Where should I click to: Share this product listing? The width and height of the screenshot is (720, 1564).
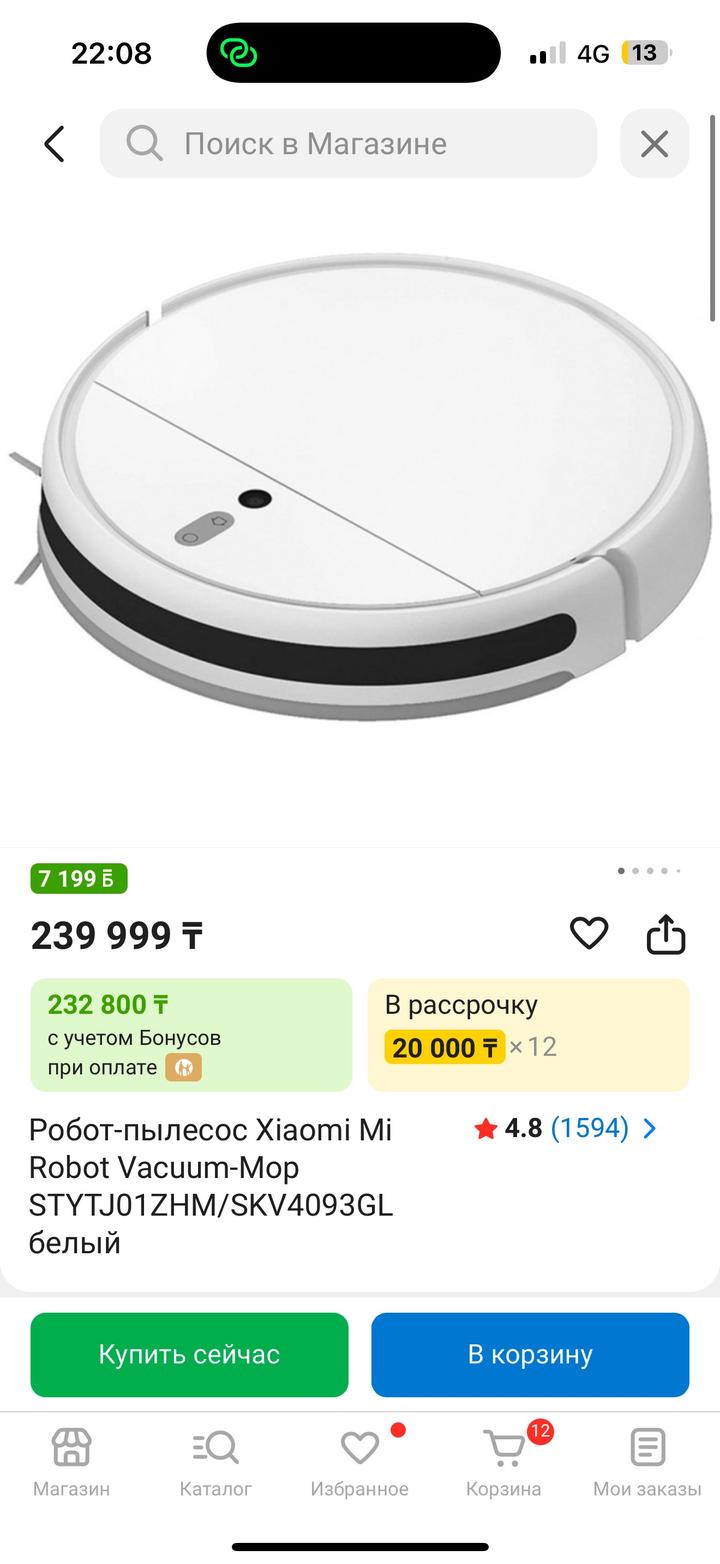(x=665, y=934)
